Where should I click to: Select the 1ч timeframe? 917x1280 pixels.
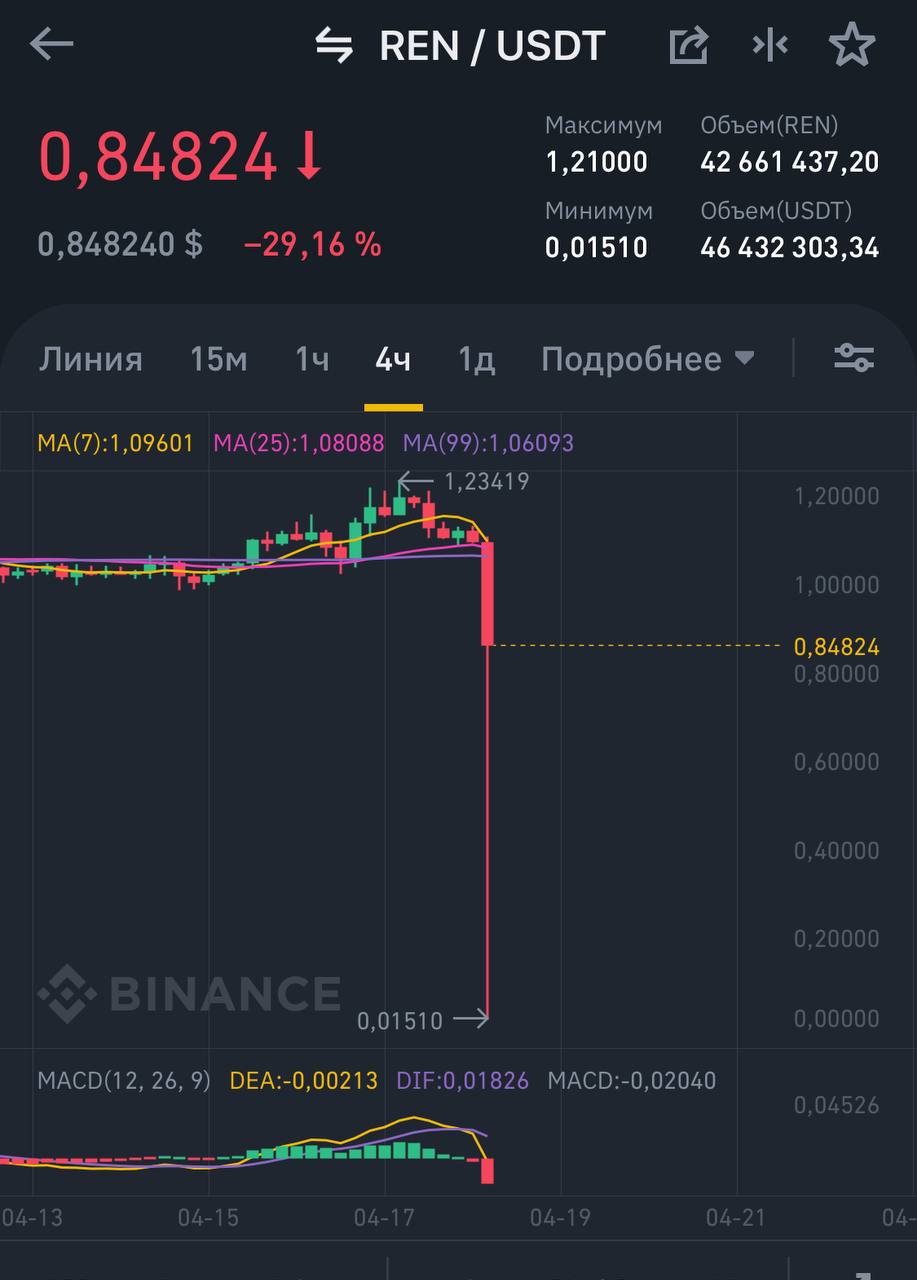pos(312,359)
